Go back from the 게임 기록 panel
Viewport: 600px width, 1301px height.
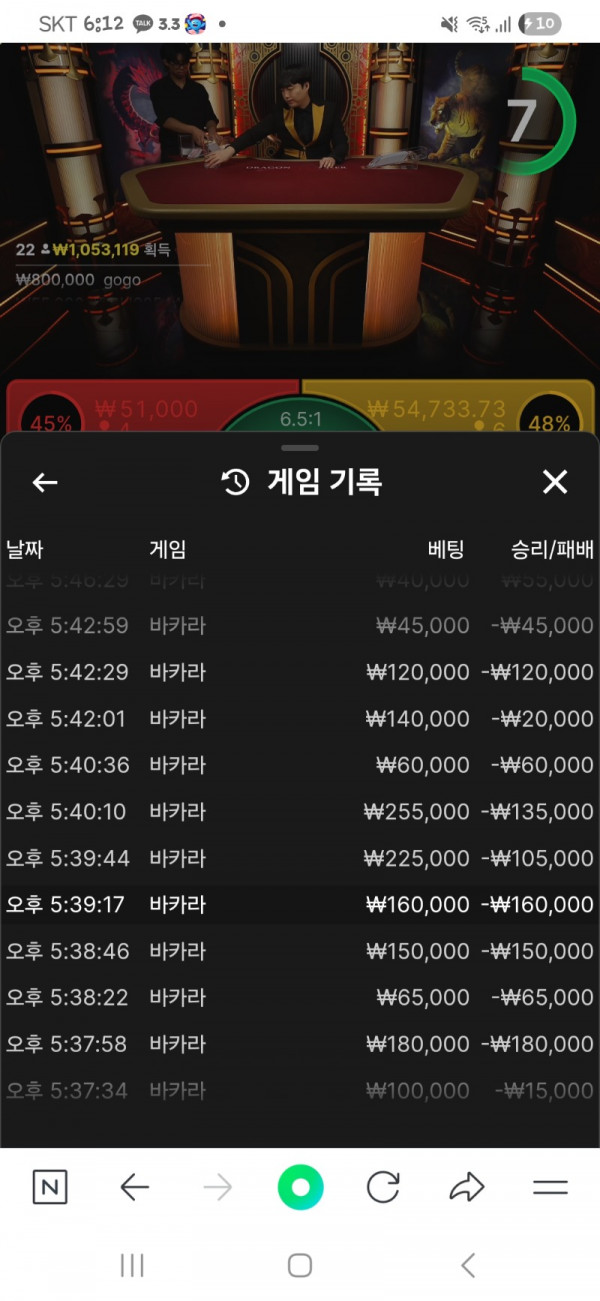point(45,483)
